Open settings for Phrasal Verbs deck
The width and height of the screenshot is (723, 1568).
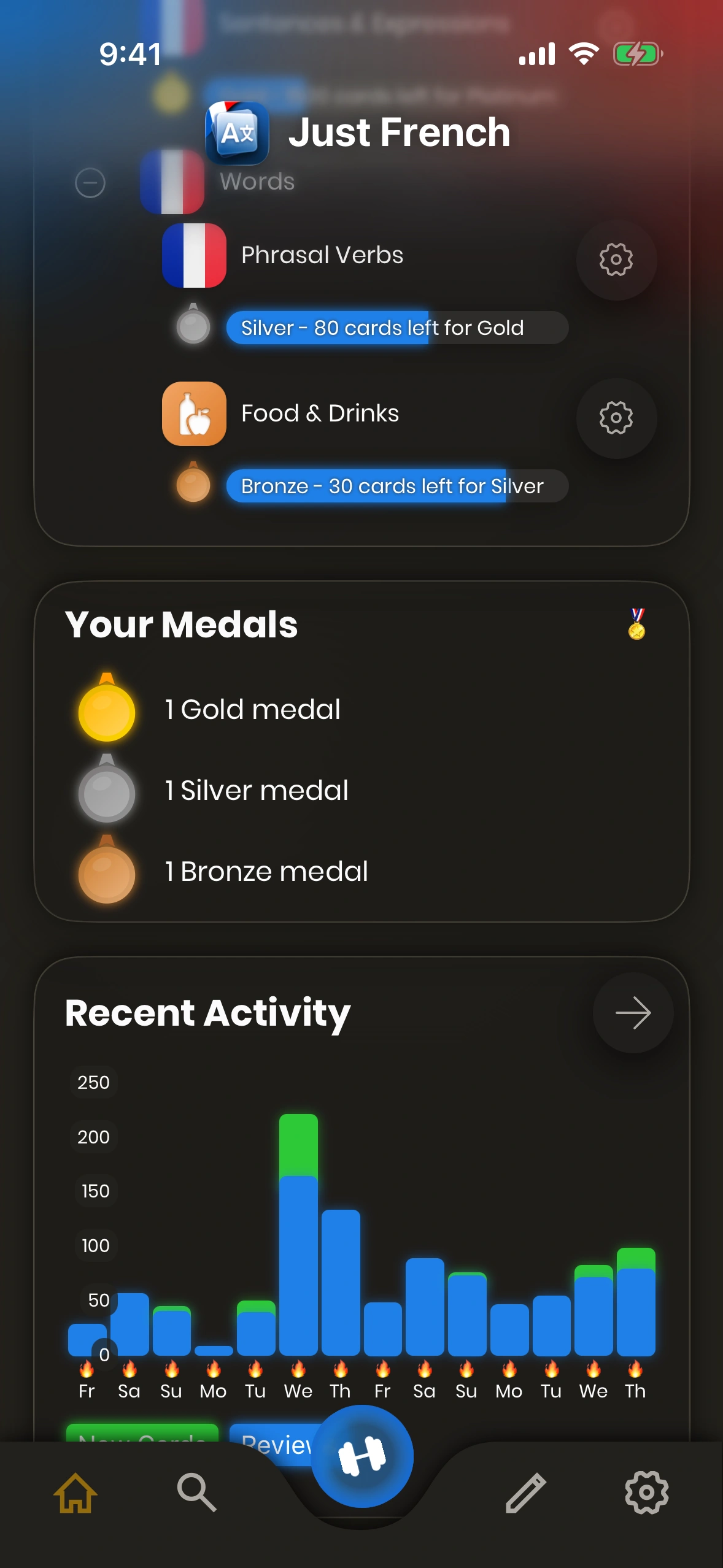coord(616,259)
